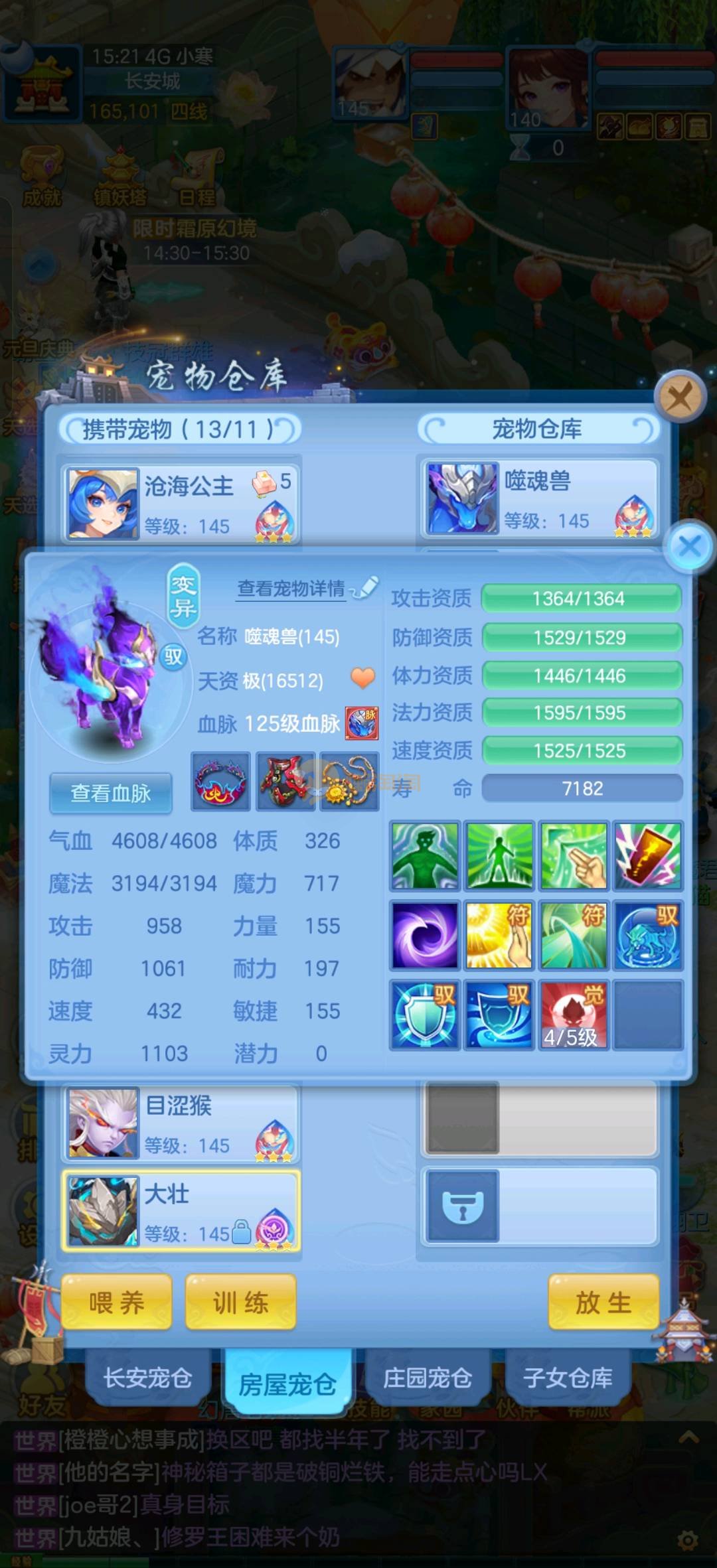Select 噬魂兽 in the warehouse list

tap(539, 499)
